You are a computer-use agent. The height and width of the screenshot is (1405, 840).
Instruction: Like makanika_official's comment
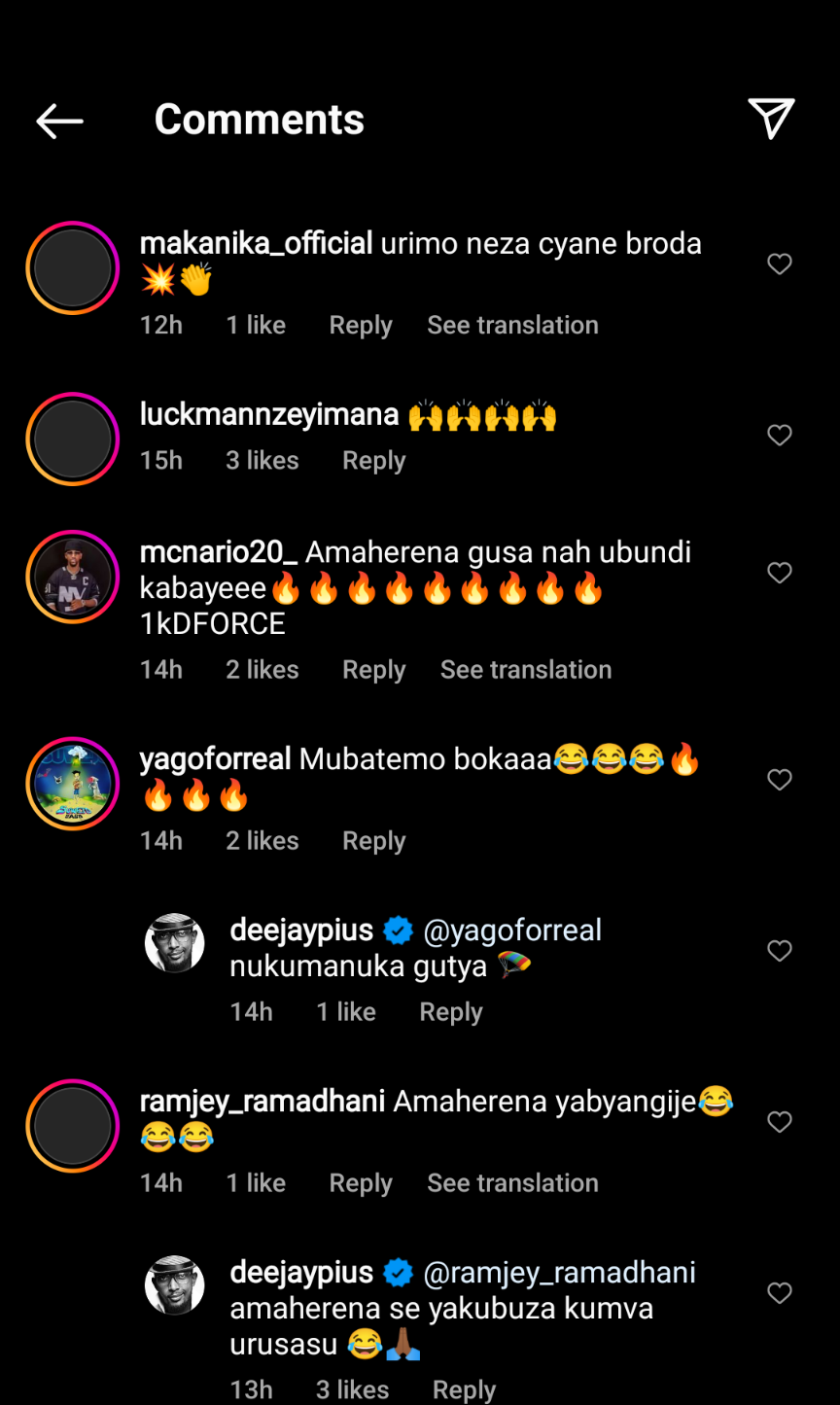point(779,264)
